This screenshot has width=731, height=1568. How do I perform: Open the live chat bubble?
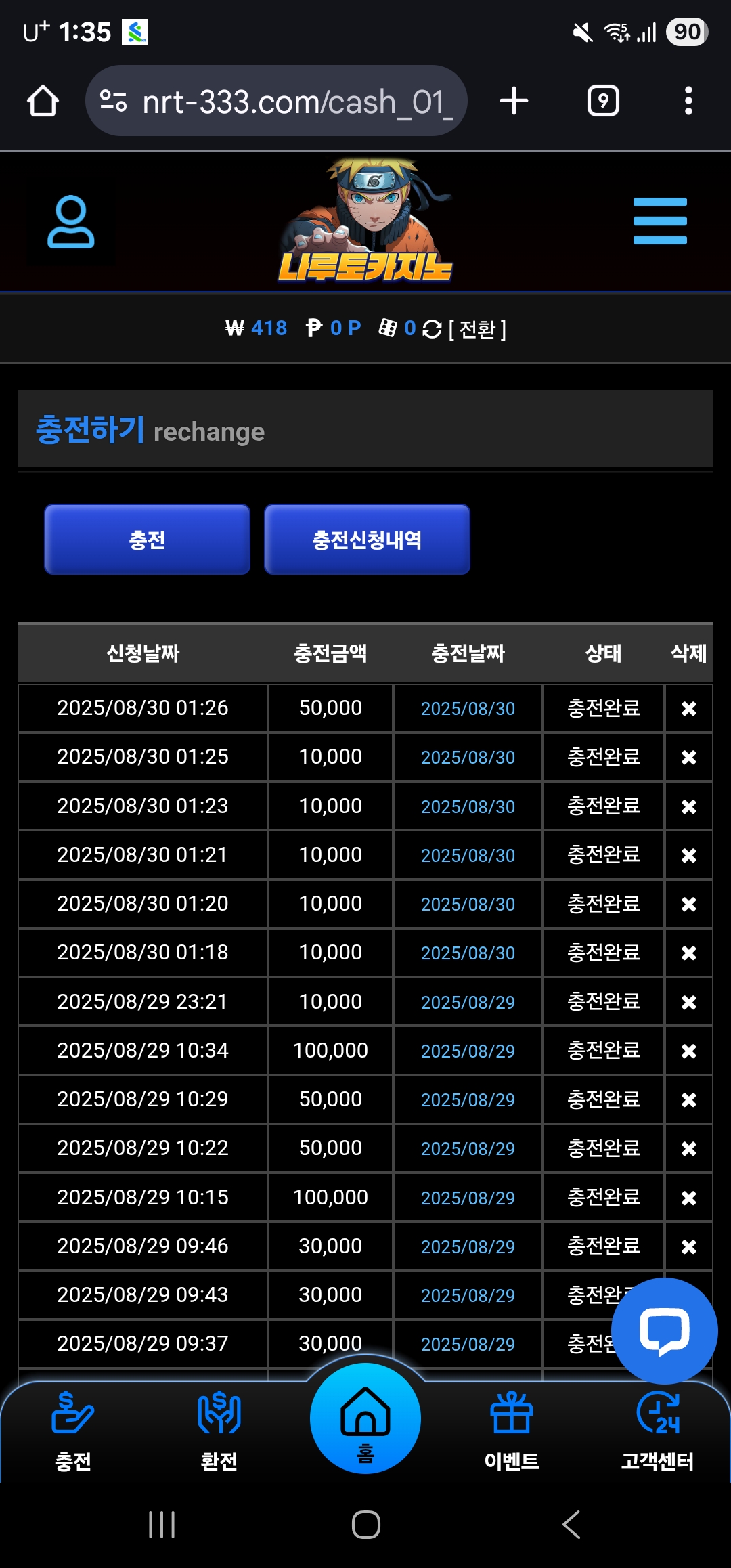click(664, 1331)
